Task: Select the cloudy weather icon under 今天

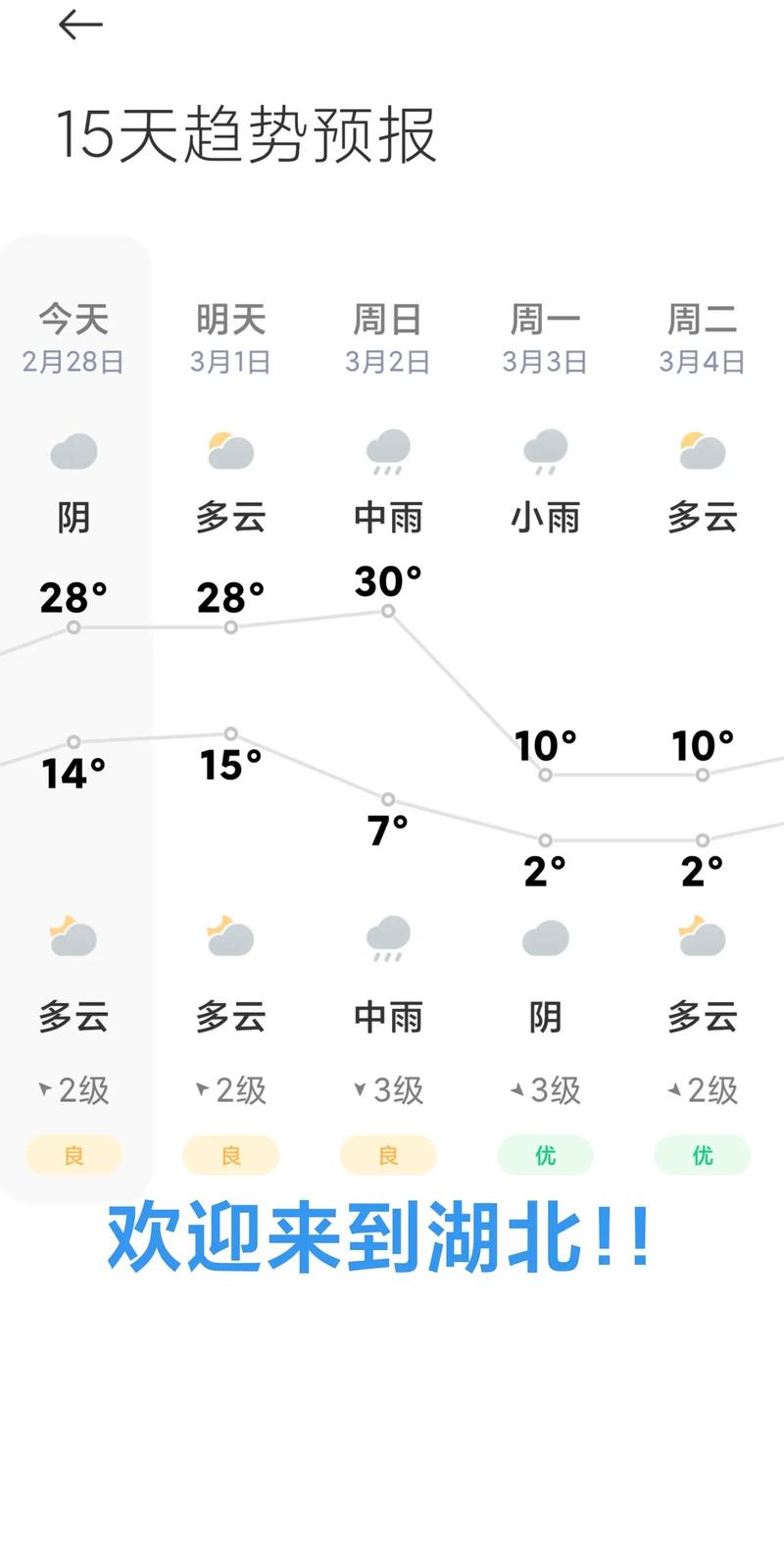Action: 73,451
